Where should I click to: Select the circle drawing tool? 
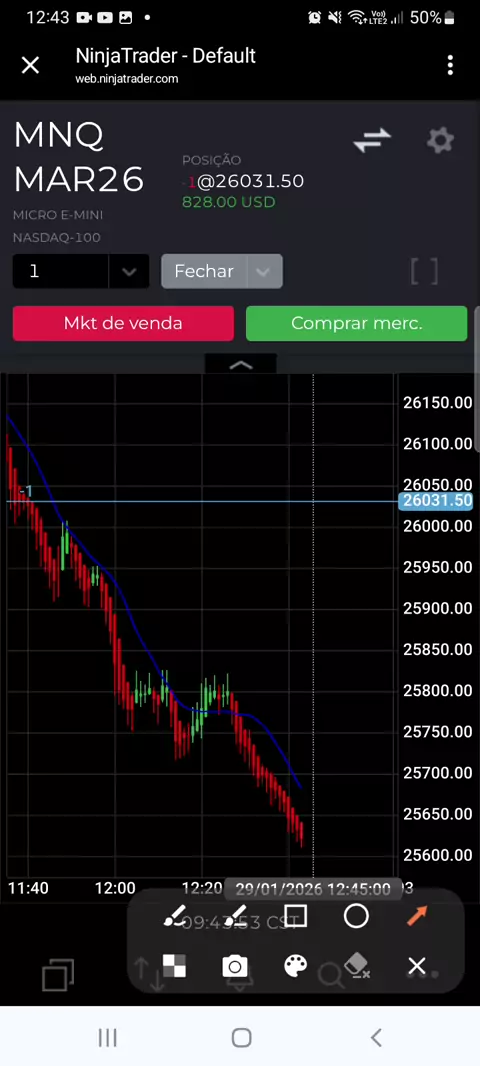356,916
